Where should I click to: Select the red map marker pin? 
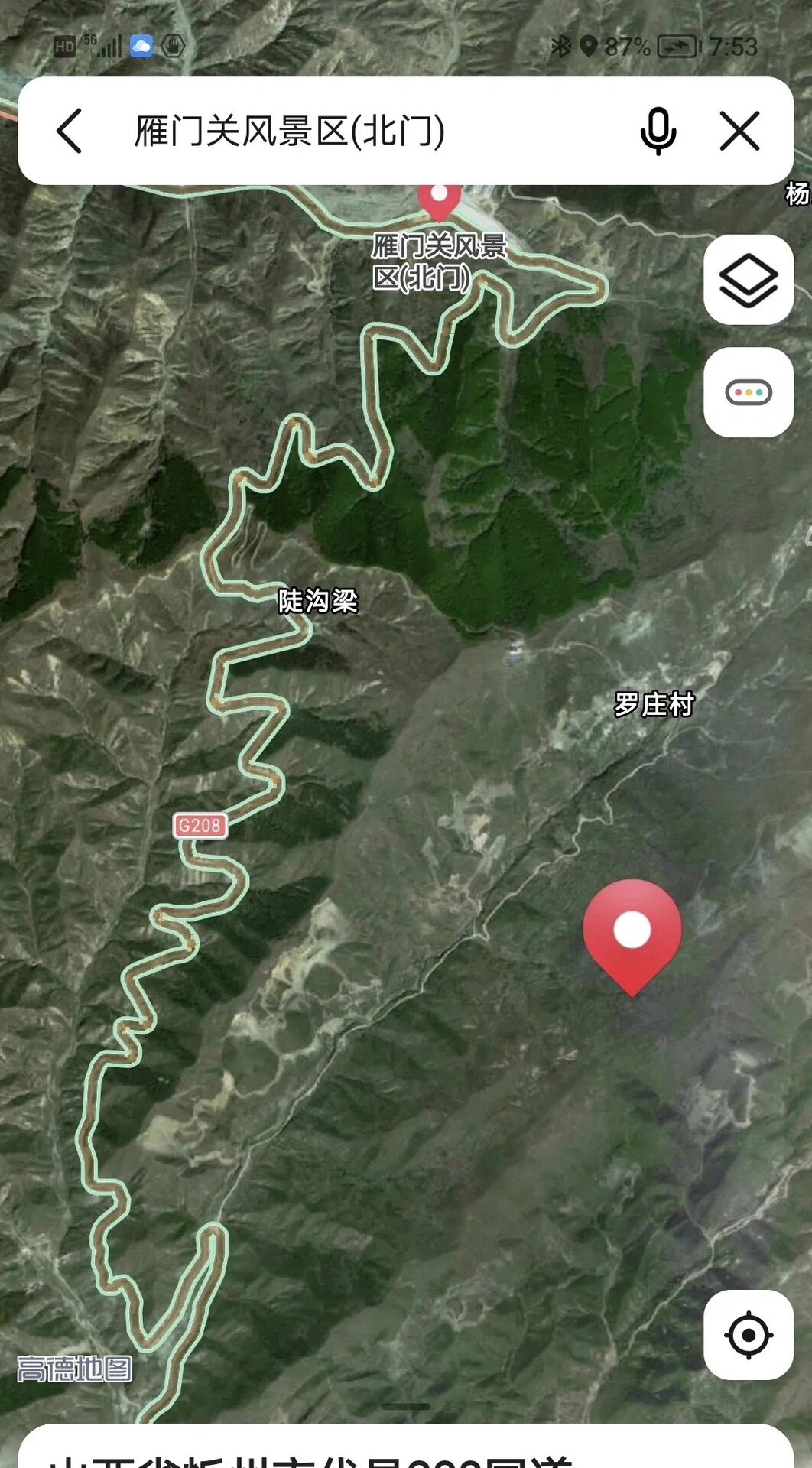tap(631, 929)
